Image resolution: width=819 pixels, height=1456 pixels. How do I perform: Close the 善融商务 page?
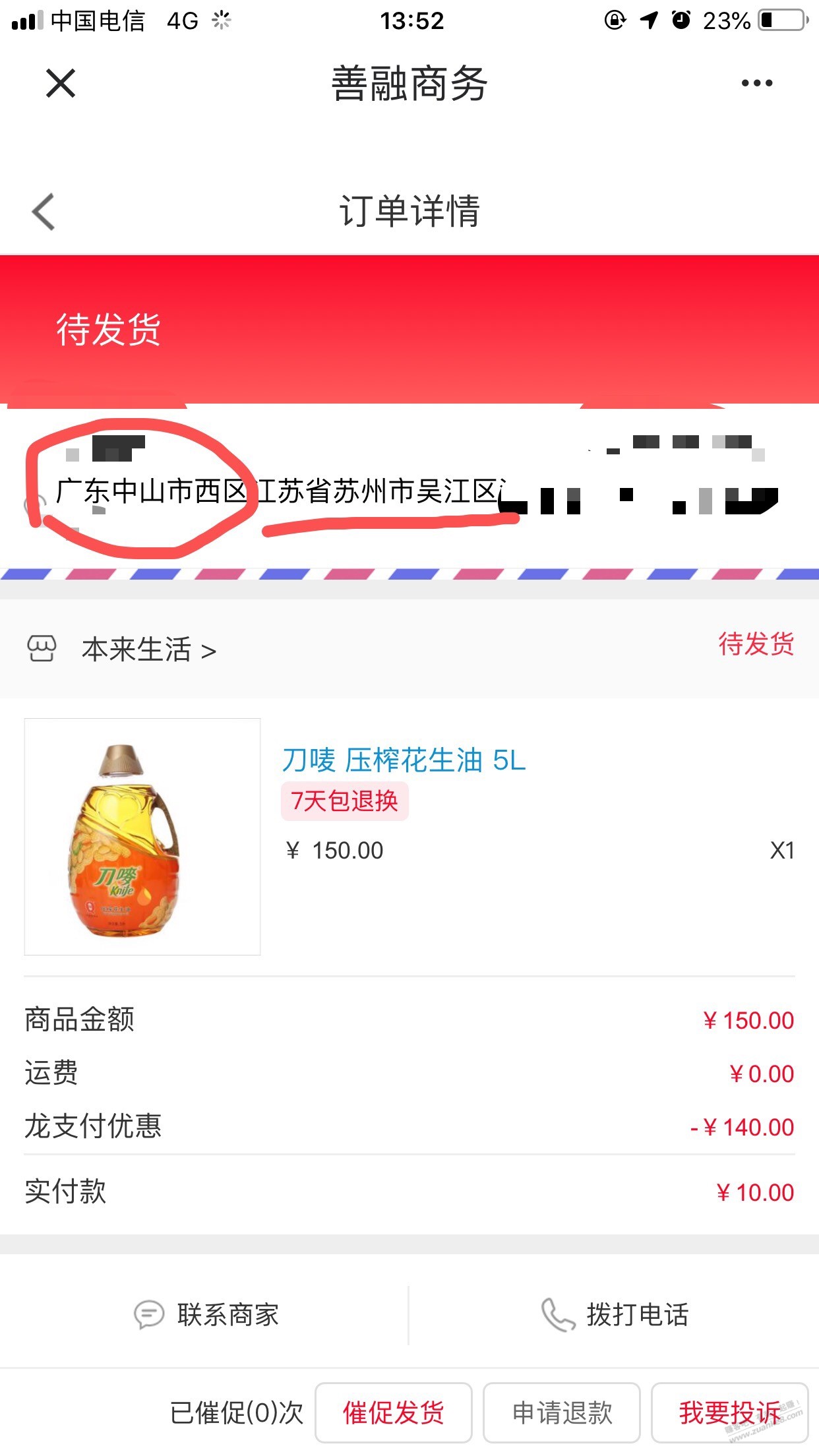click(x=61, y=84)
